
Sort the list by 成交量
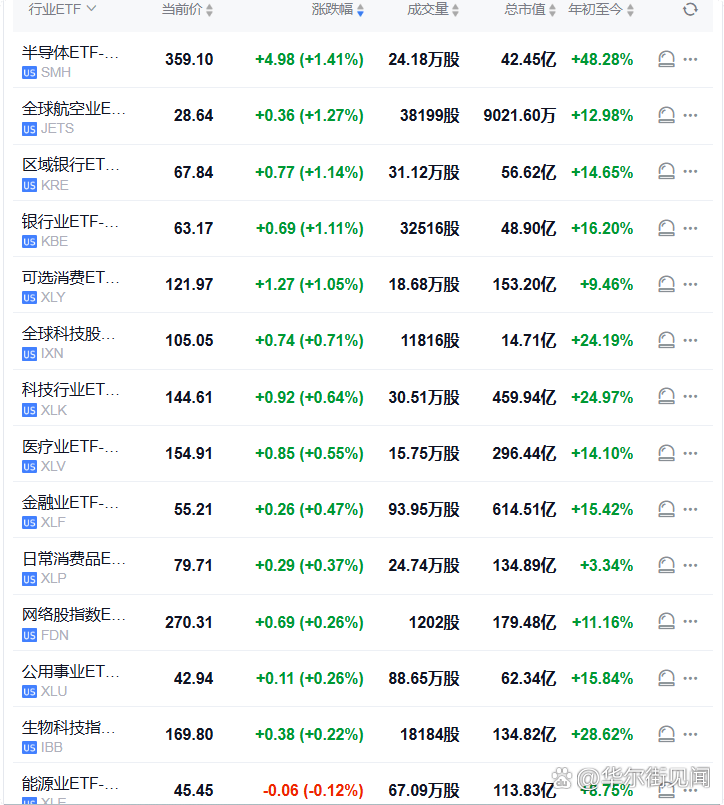pos(433,9)
